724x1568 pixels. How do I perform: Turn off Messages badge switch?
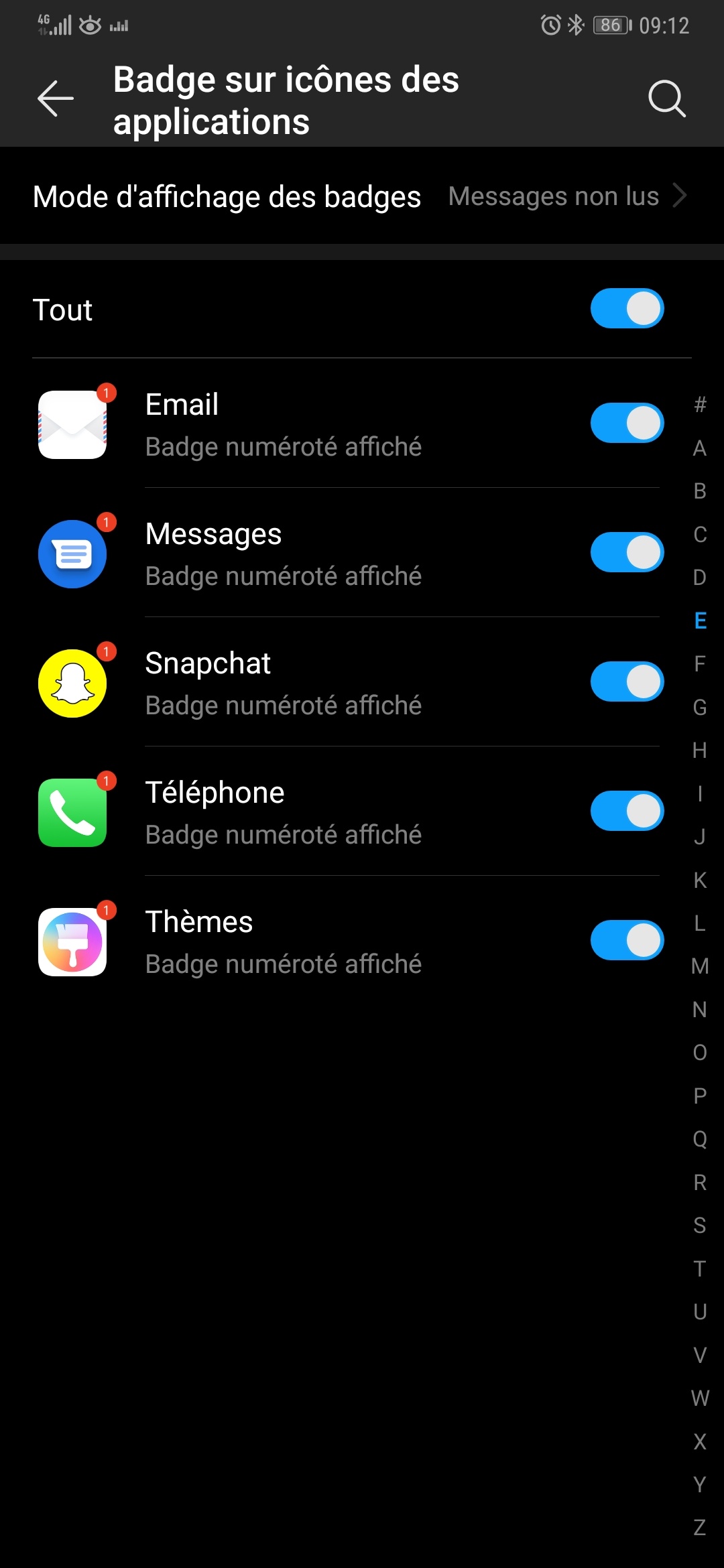pyautogui.click(x=627, y=553)
